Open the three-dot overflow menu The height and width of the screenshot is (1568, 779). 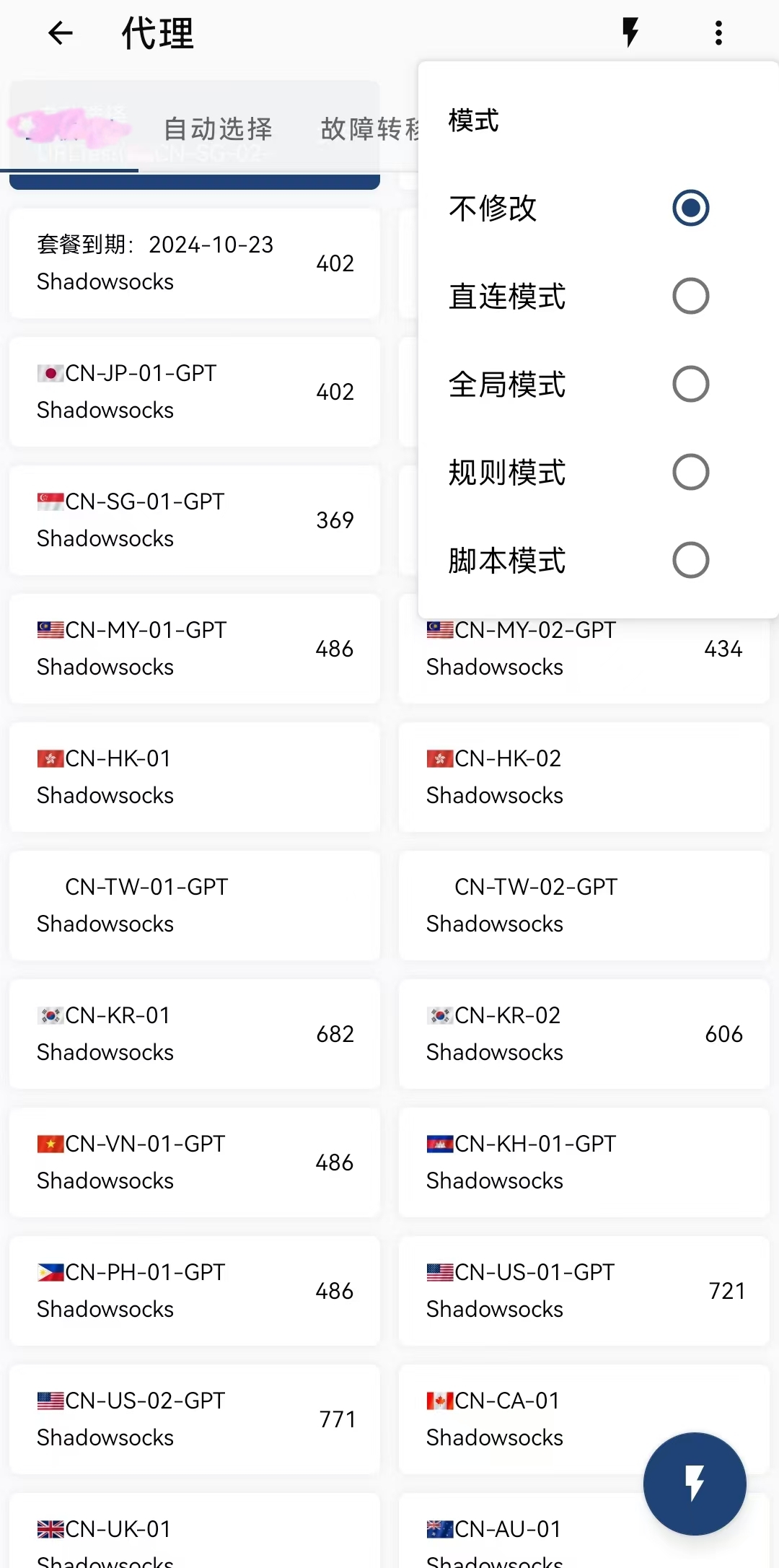click(718, 32)
